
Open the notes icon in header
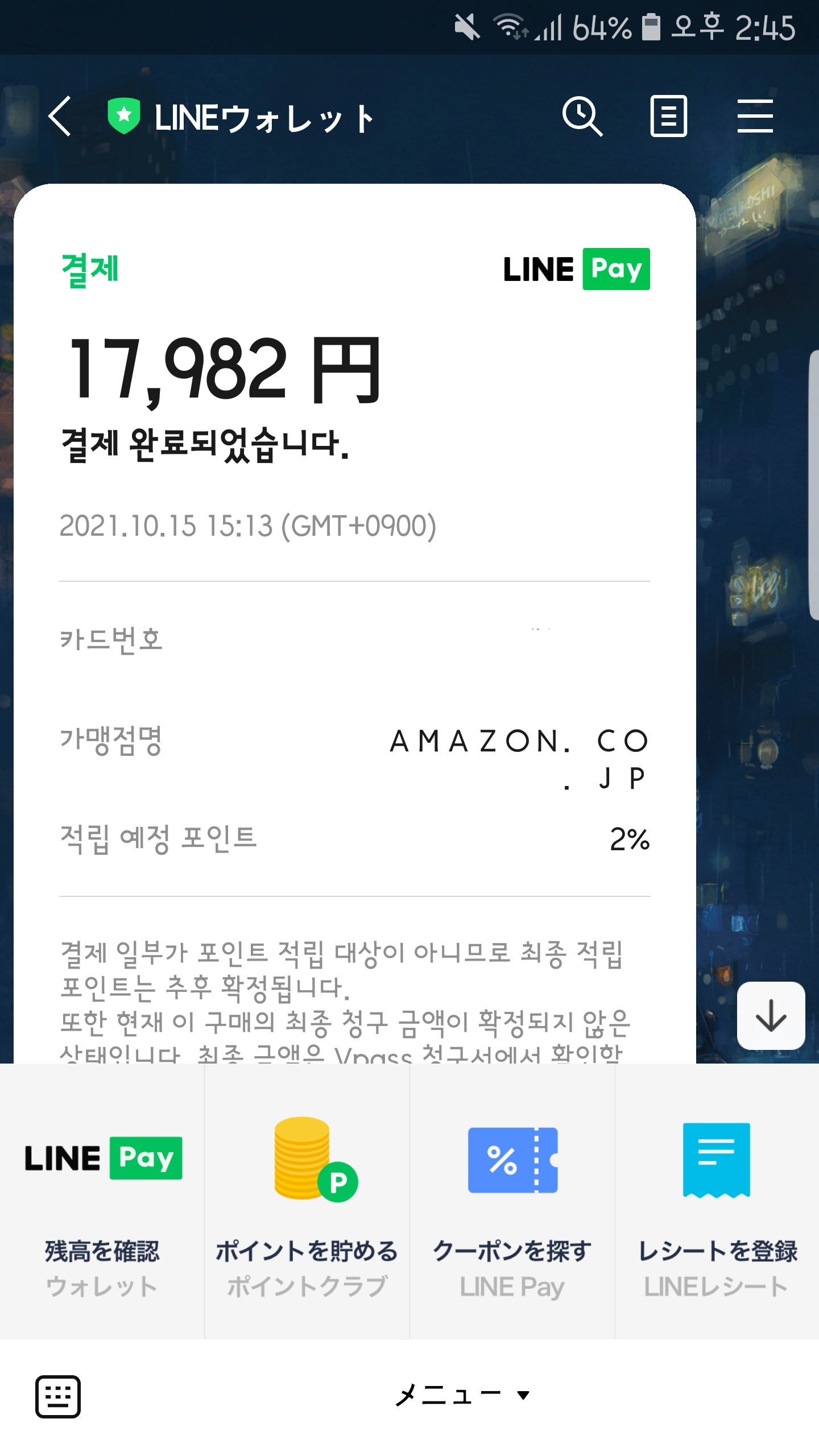tap(669, 116)
